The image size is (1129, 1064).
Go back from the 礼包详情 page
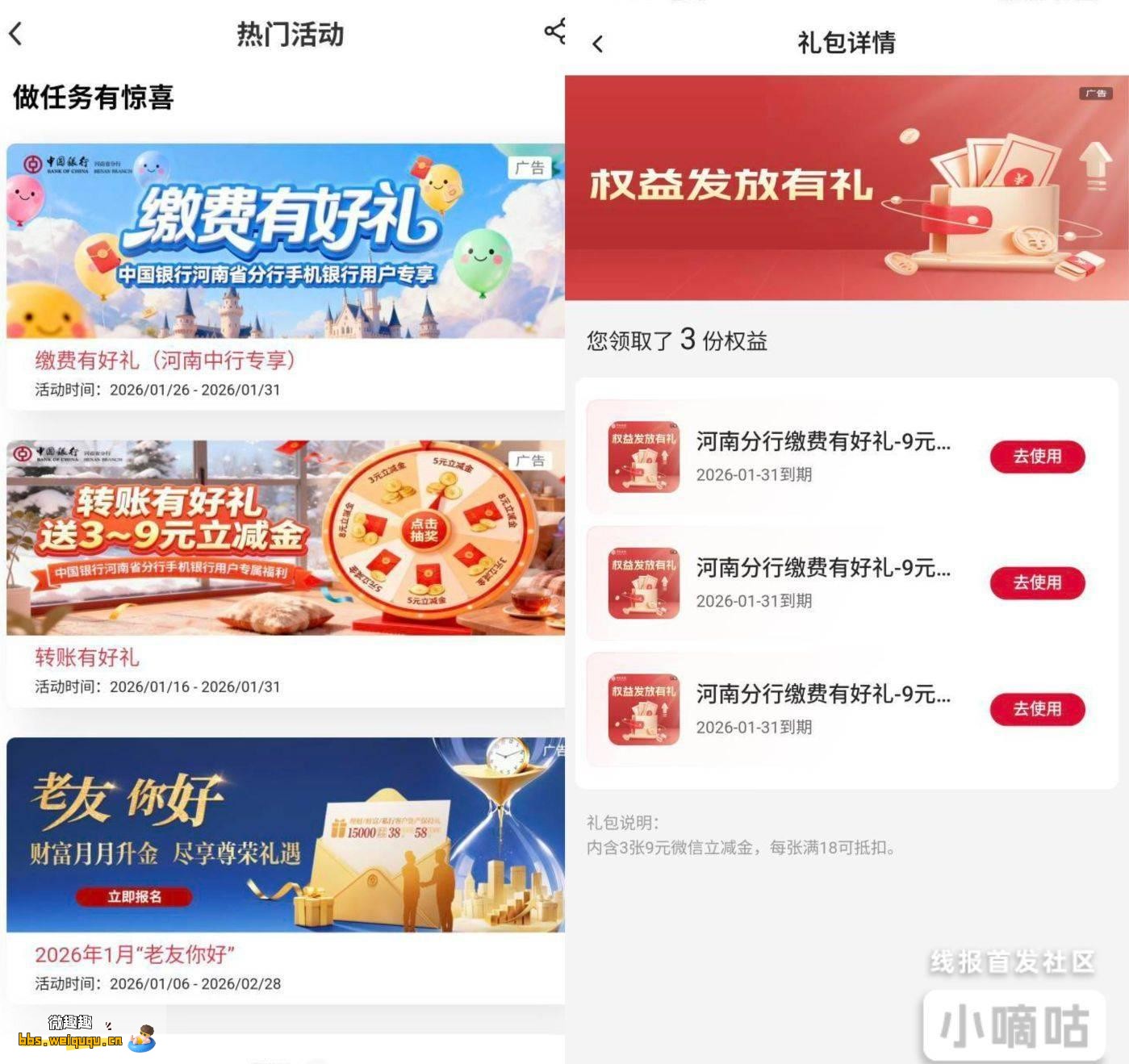coord(598,44)
